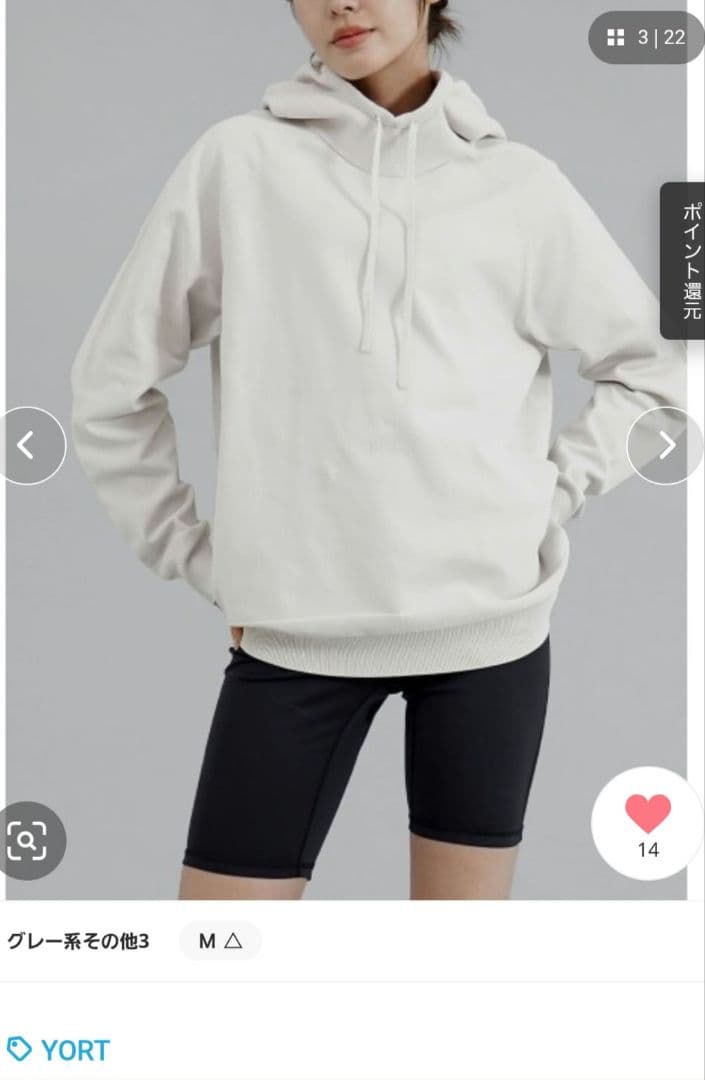Open the YORT brand link
The height and width of the screenshot is (1080, 705).
(x=58, y=1050)
